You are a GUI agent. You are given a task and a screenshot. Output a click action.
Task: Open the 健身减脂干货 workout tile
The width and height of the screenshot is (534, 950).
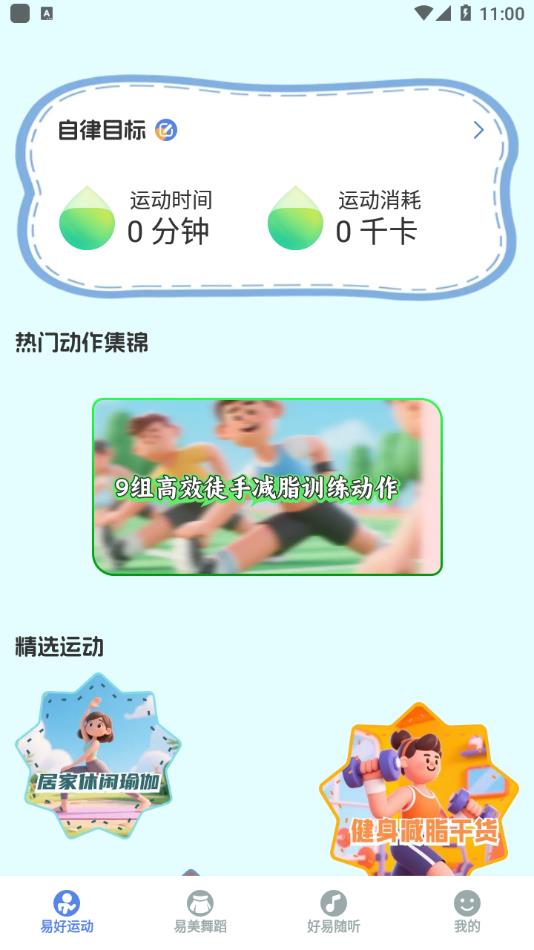(x=419, y=789)
